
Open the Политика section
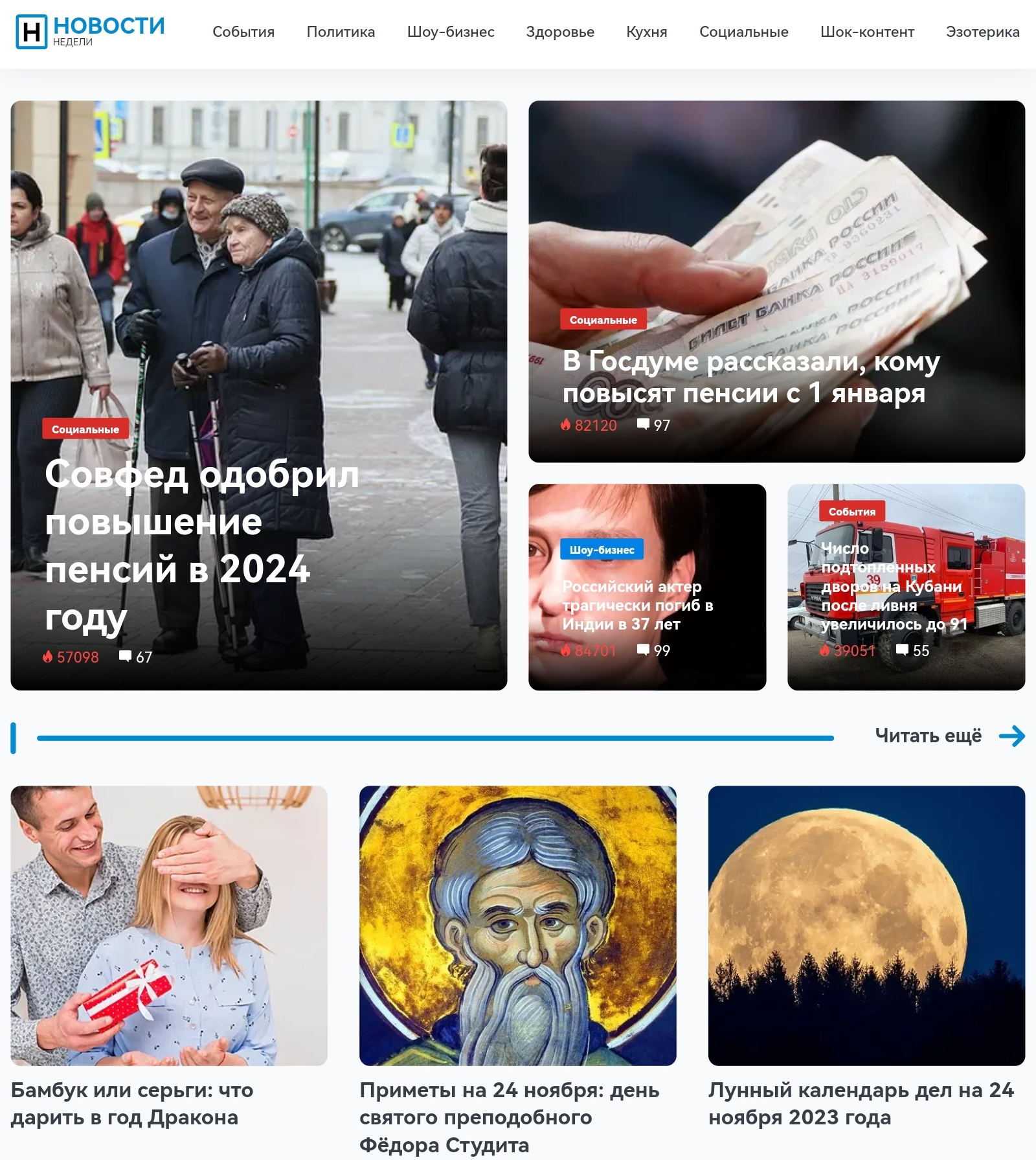click(x=341, y=32)
